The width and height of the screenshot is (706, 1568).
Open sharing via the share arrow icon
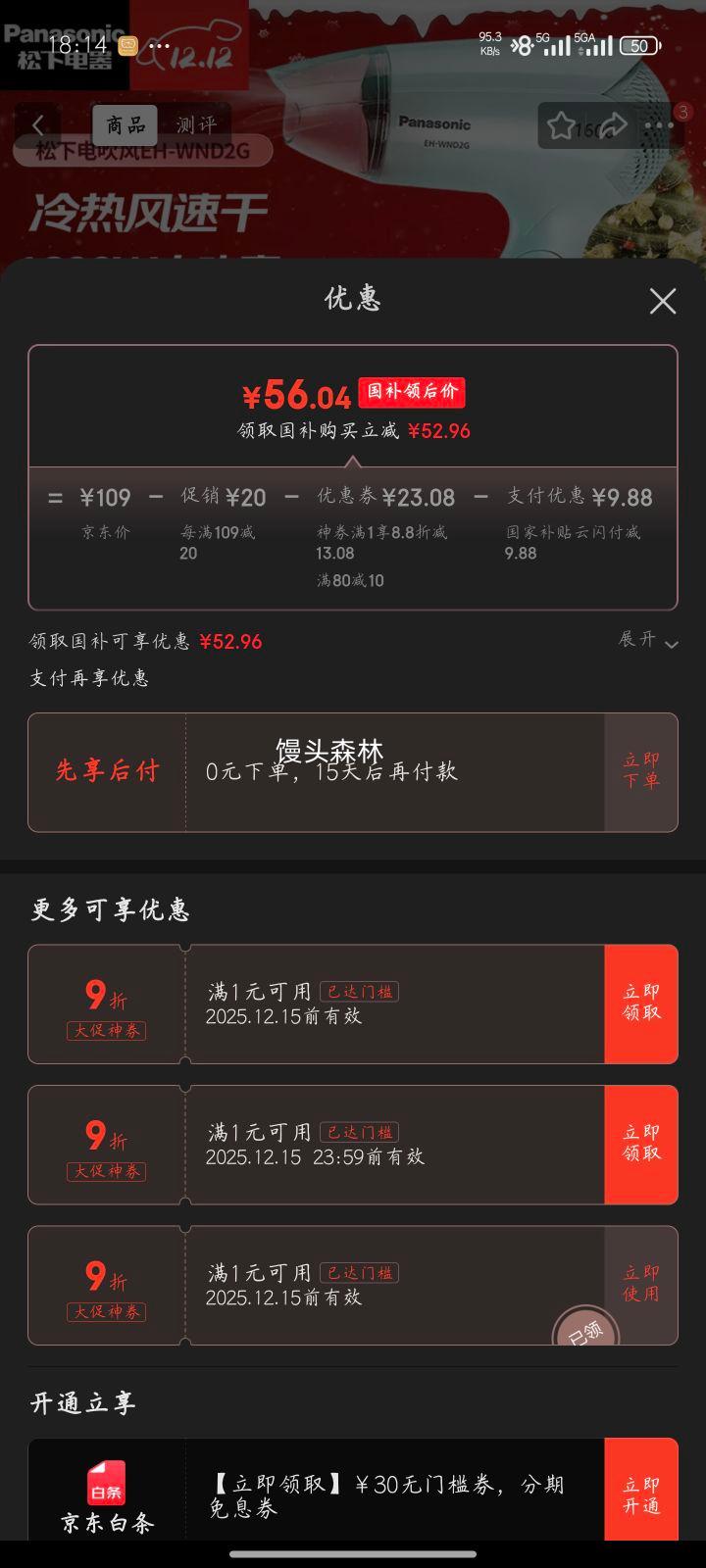pyautogui.click(x=616, y=125)
